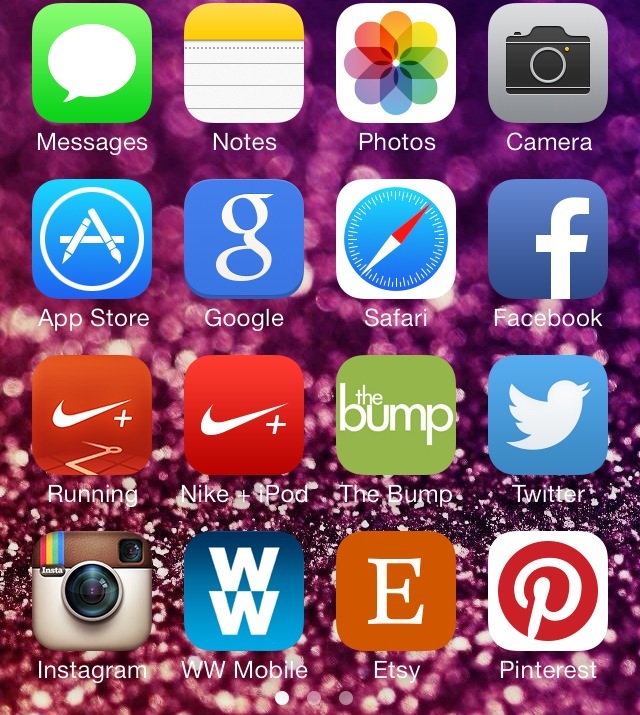Launch the Facebook app
This screenshot has height=715, width=640.
coord(548,240)
